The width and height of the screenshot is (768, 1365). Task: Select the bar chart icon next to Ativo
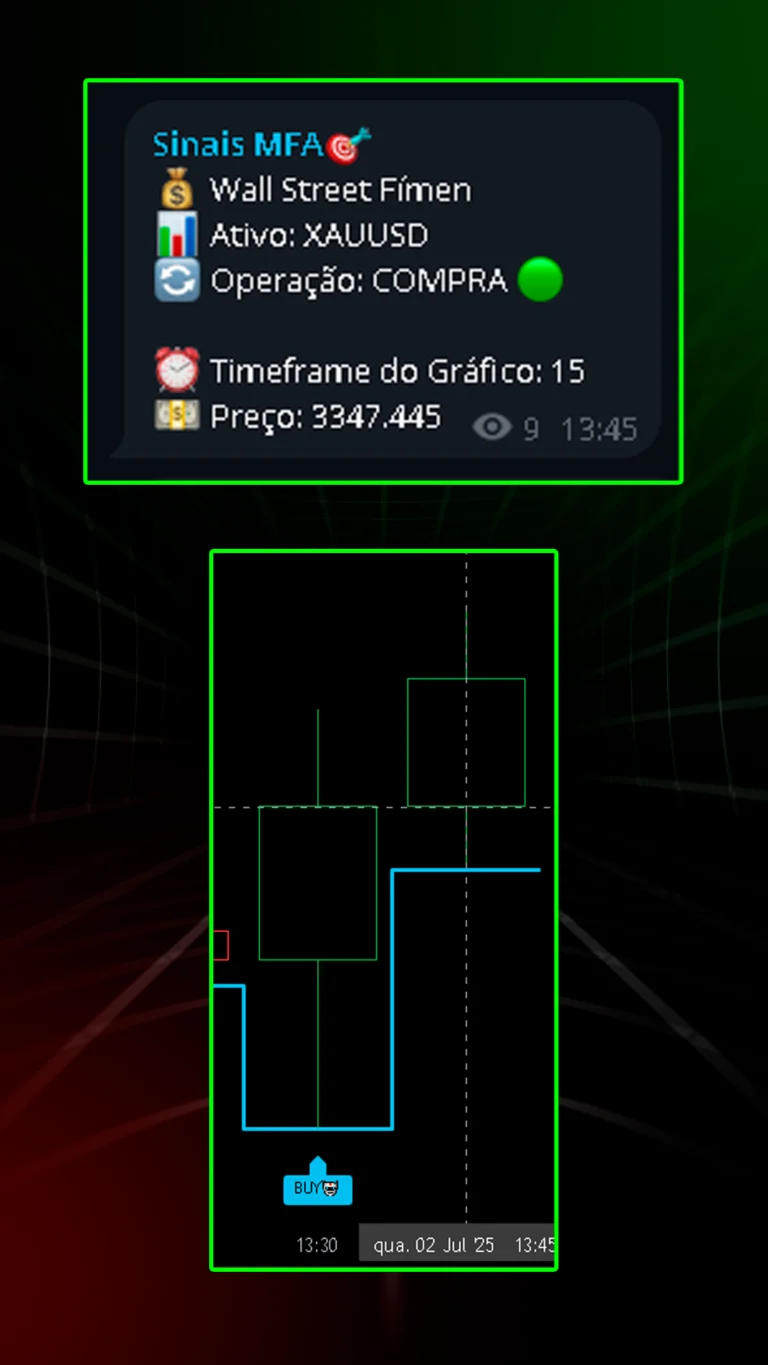(177, 234)
